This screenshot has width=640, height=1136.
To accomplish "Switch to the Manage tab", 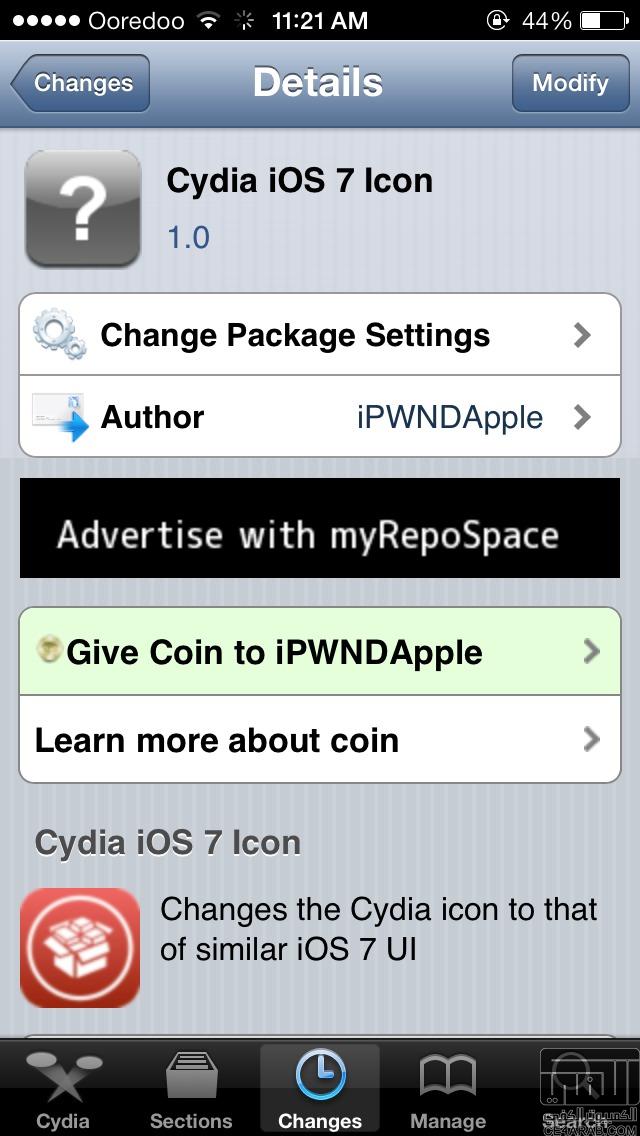I will point(448,1090).
